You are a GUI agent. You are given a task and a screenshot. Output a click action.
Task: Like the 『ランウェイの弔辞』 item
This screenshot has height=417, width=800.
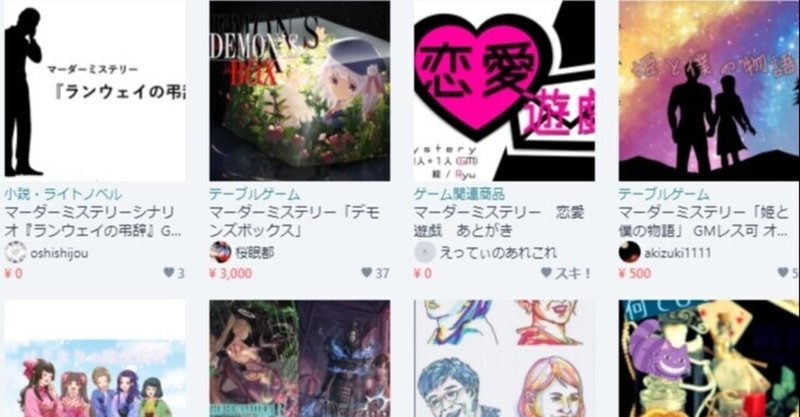point(169,272)
